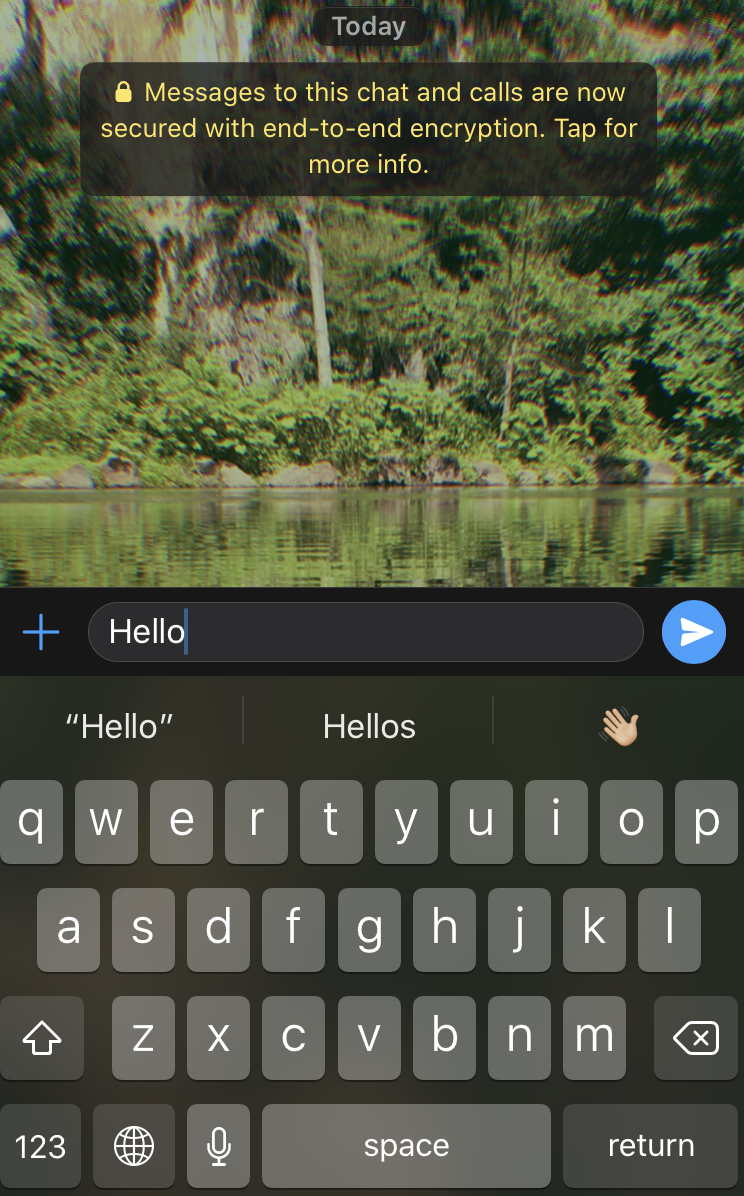Choose the "Hello" quoted suggestion

click(x=120, y=726)
